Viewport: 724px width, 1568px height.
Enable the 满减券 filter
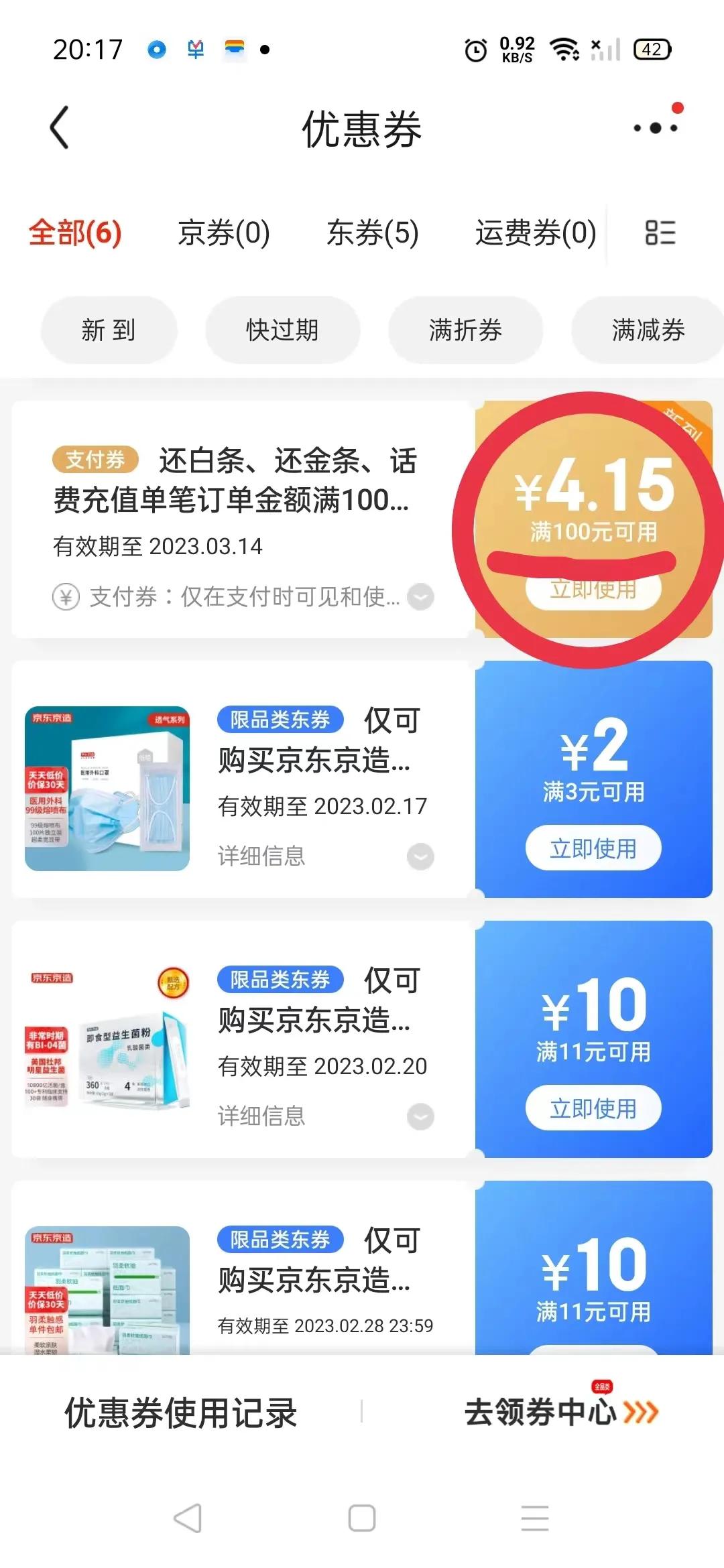pos(647,330)
